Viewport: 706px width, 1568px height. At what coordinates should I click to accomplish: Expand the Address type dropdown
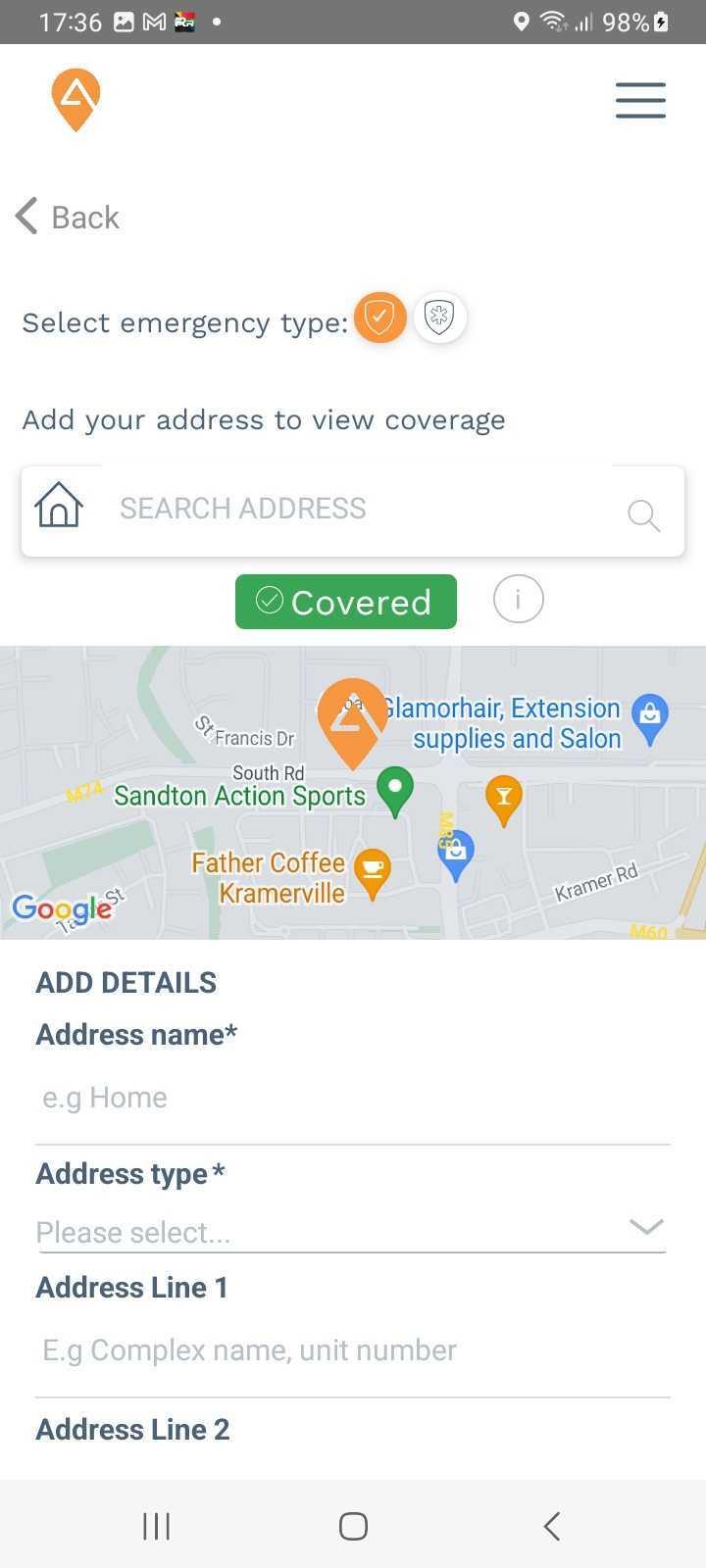coord(351,1231)
